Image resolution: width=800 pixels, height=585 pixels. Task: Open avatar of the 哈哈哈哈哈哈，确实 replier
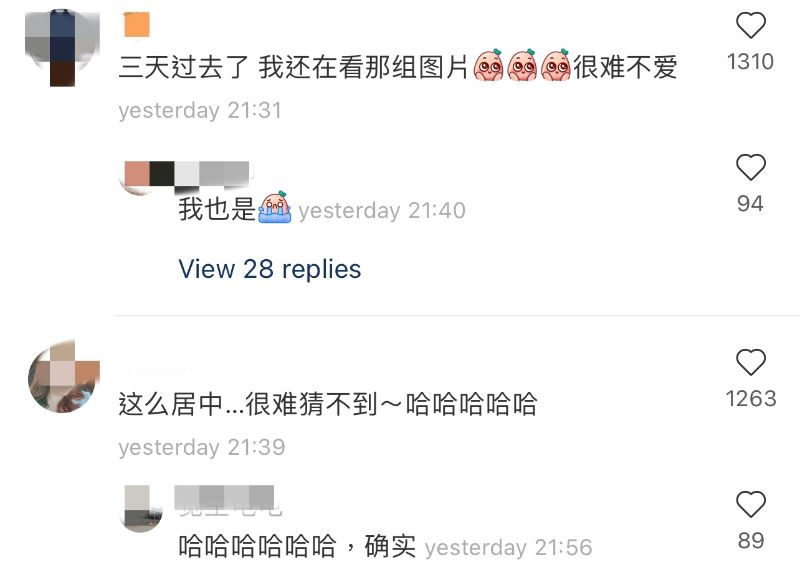tap(141, 509)
